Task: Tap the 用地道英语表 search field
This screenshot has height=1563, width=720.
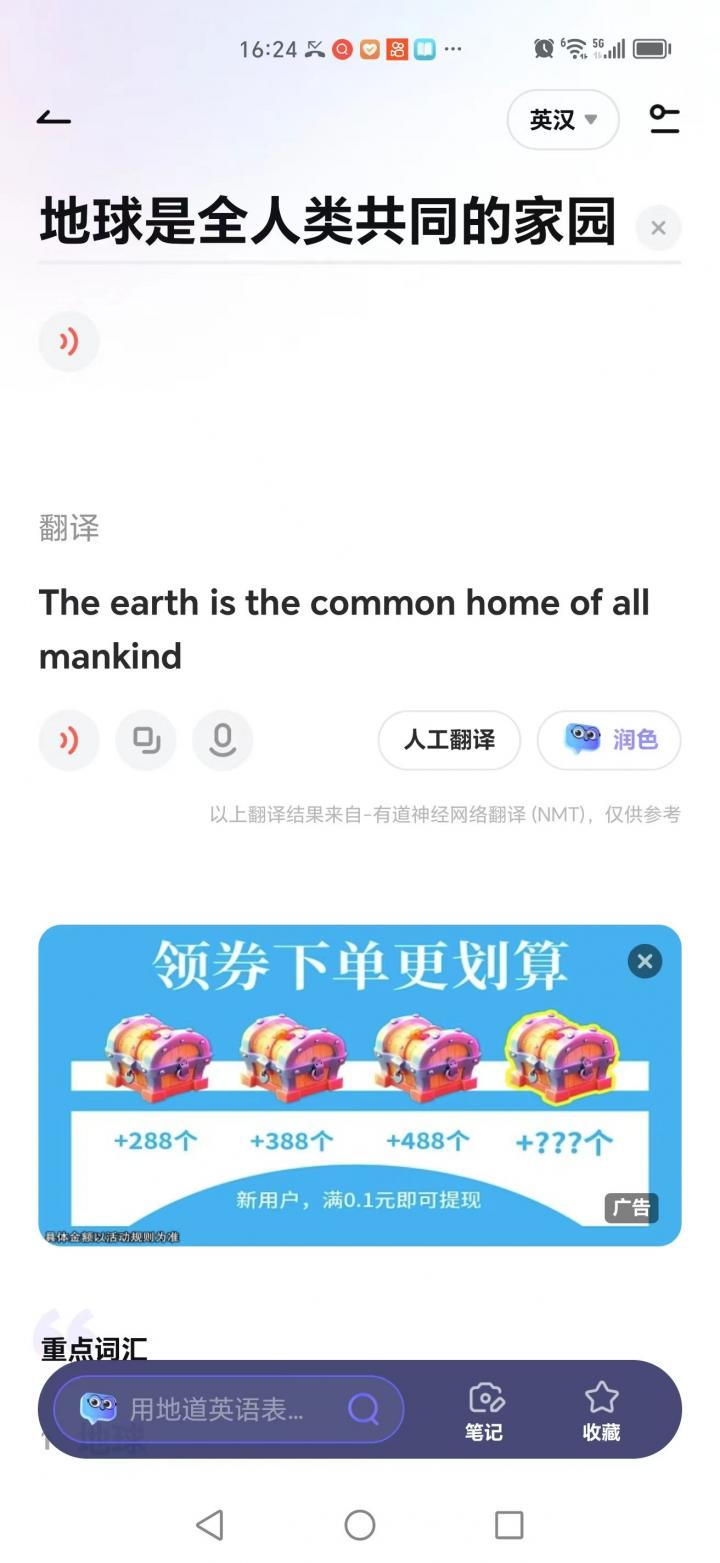Action: [x=228, y=1409]
